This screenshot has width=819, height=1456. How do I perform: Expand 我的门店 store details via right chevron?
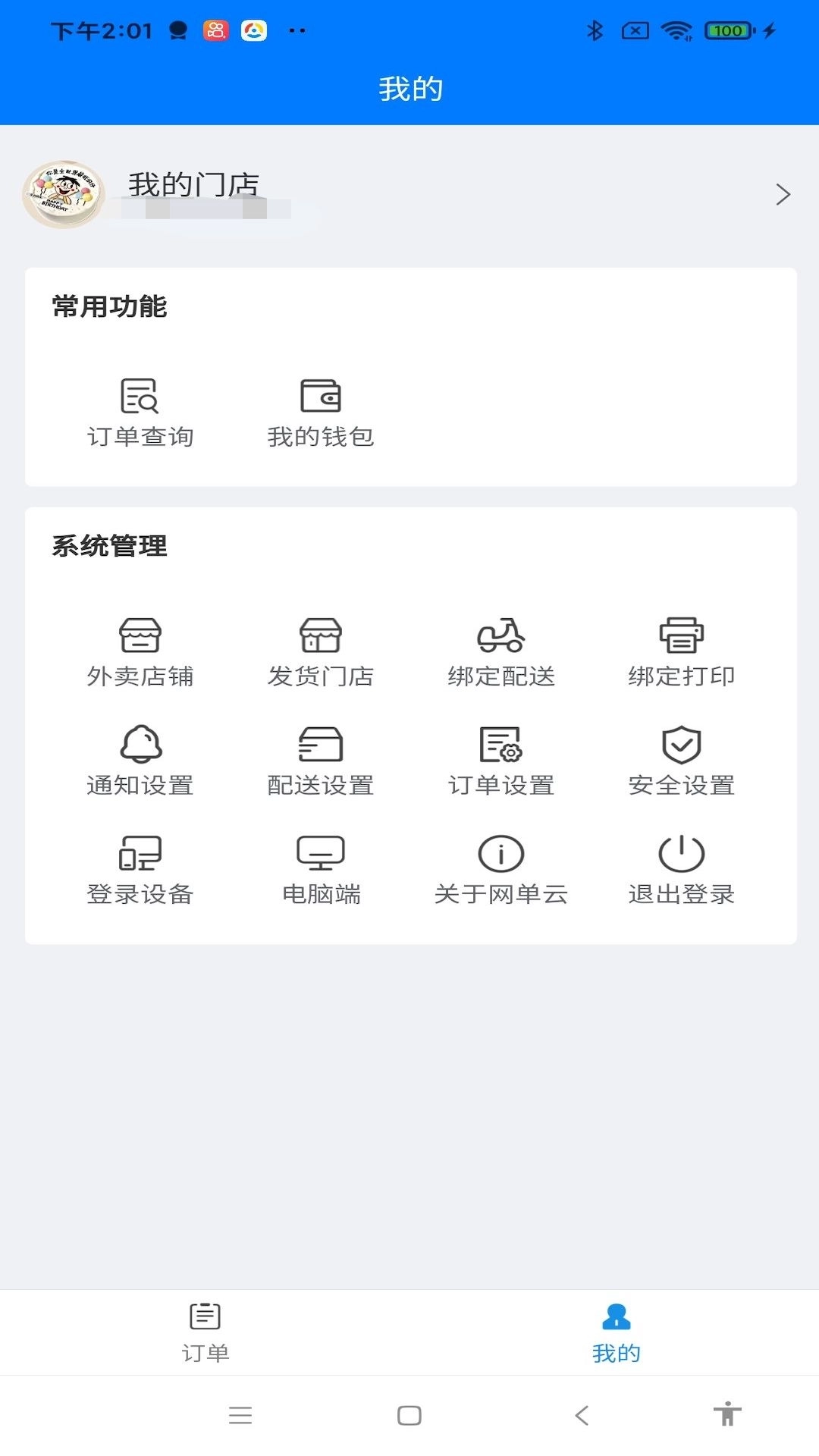(x=783, y=195)
